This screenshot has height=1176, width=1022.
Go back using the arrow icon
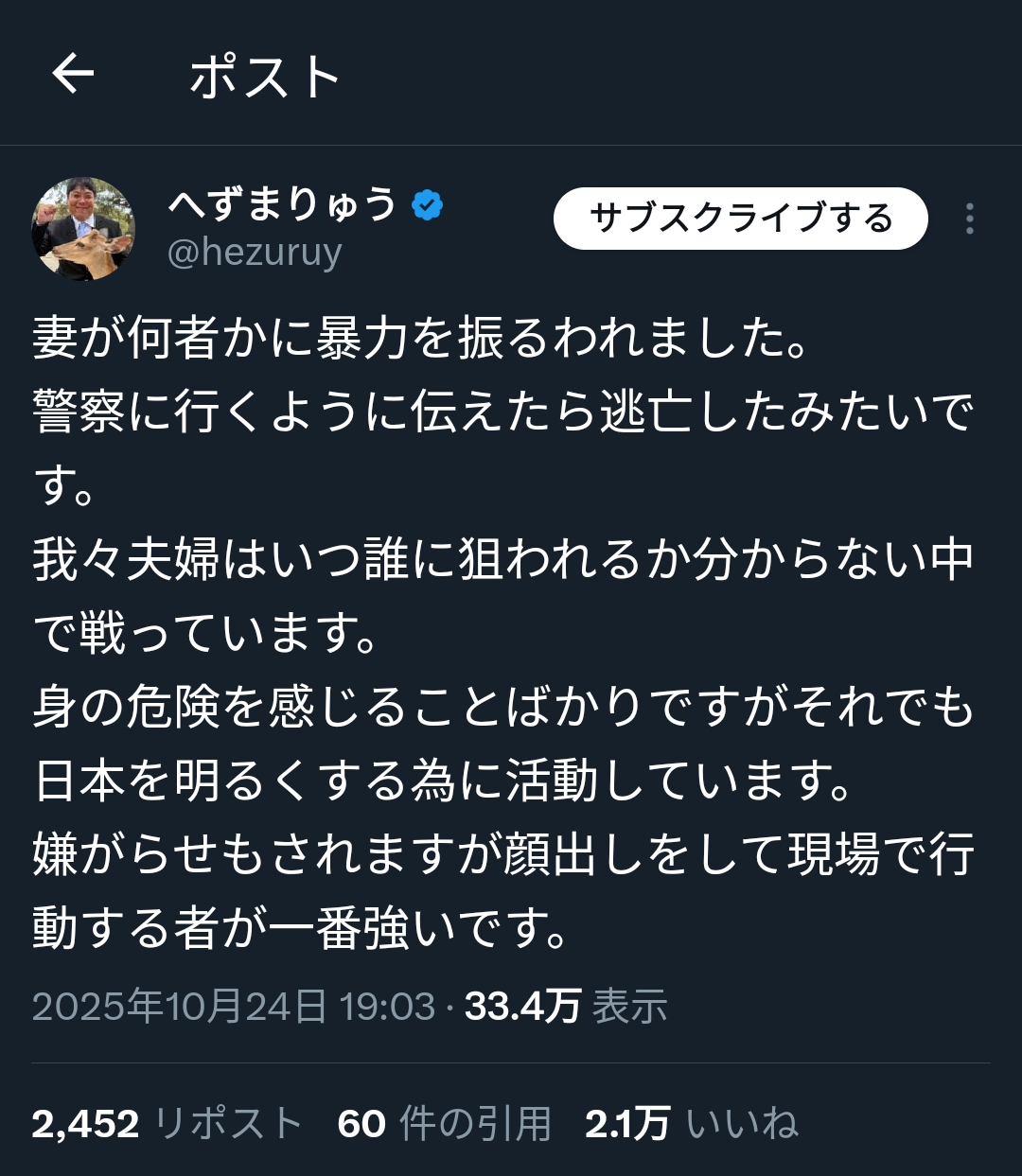click(x=73, y=74)
